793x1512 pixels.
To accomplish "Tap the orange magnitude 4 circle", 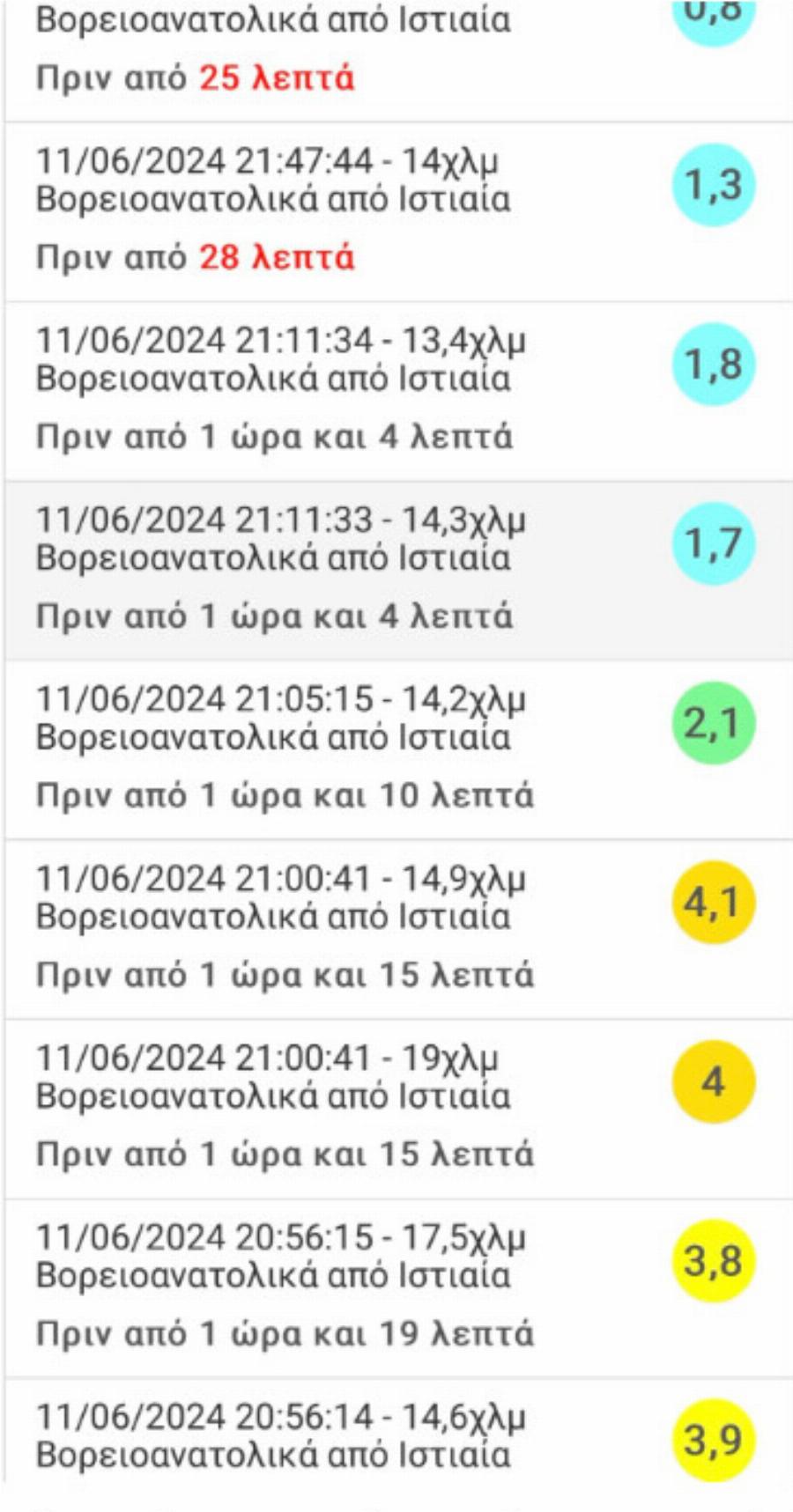I will click(x=714, y=1081).
